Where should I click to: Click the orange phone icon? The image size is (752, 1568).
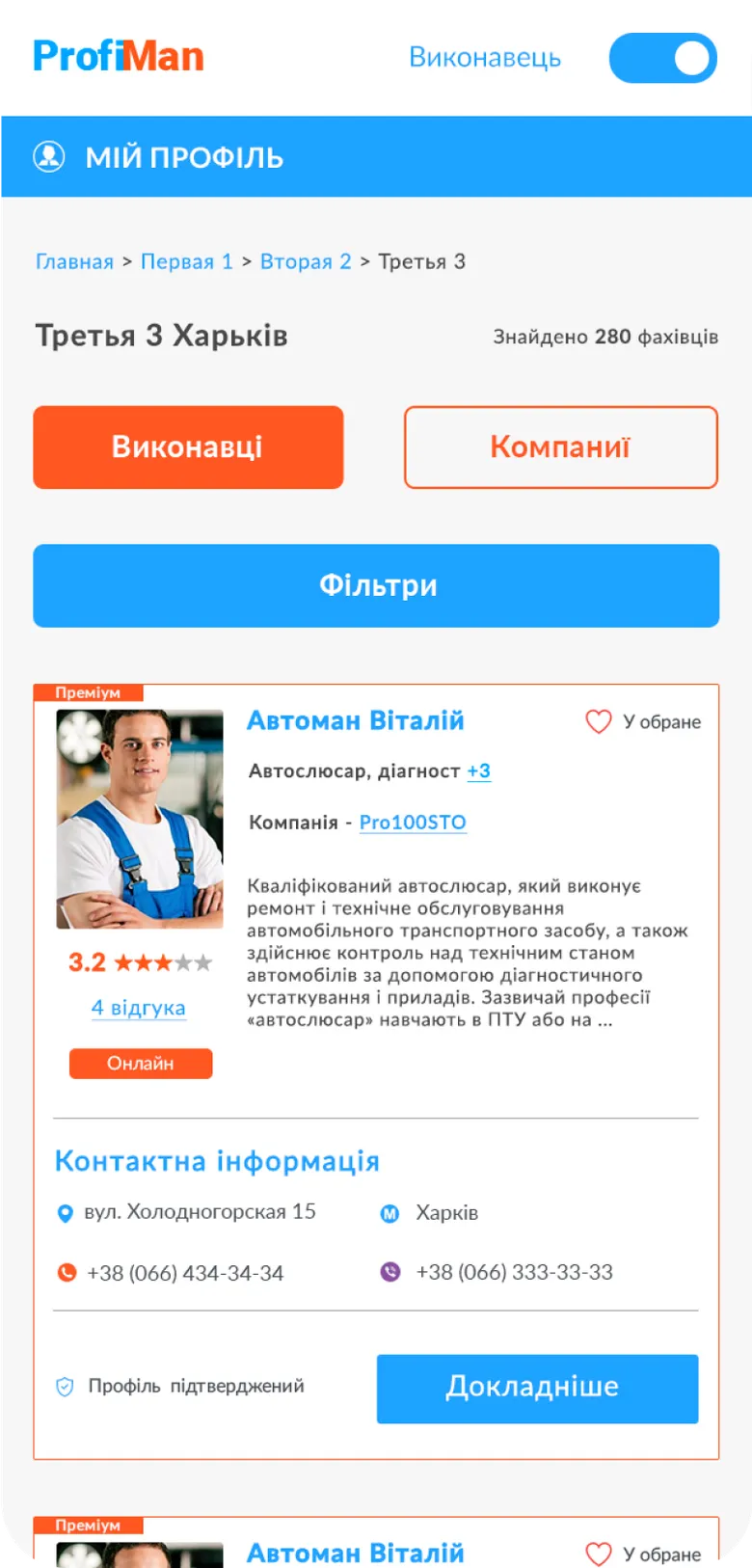(65, 1272)
